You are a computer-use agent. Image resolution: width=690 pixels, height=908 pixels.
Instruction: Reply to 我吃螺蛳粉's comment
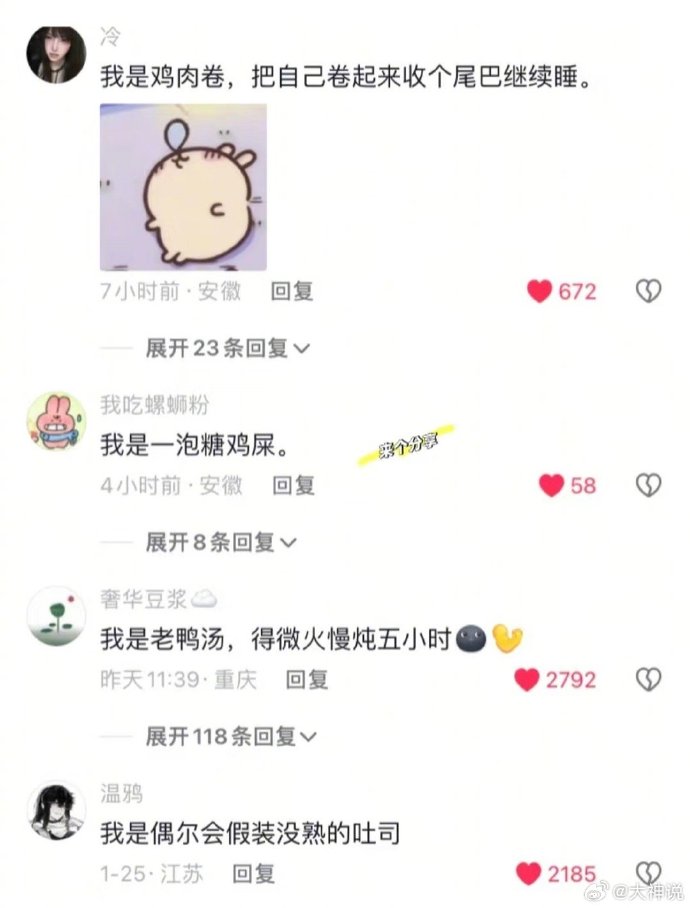[x=293, y=485]
